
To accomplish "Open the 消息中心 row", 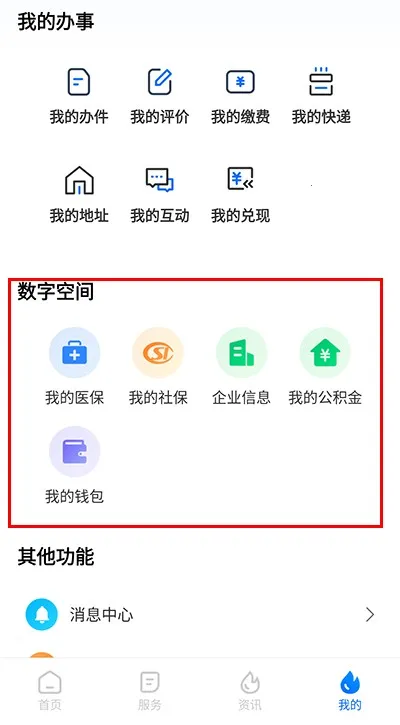I will coord(200,614).
